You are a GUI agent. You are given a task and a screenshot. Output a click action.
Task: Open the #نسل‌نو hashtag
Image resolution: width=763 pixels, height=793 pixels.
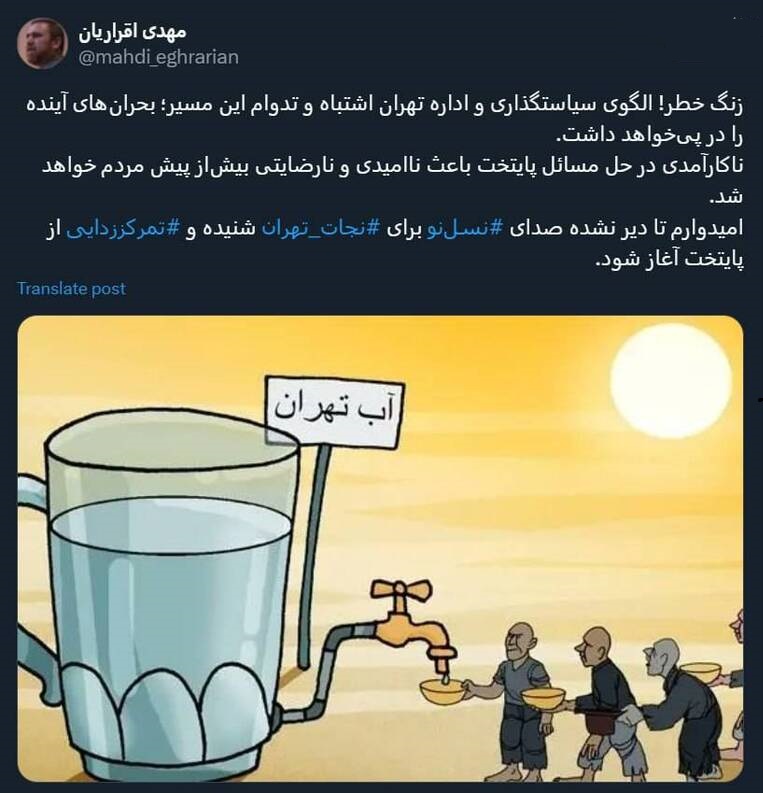[465, 229]
